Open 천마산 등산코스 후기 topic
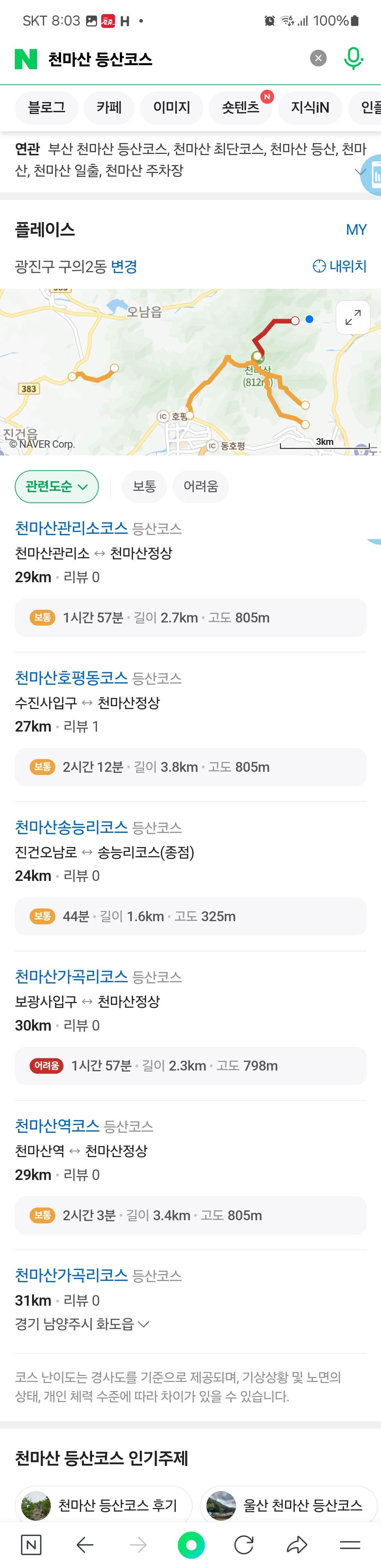 pos(103,1505)
